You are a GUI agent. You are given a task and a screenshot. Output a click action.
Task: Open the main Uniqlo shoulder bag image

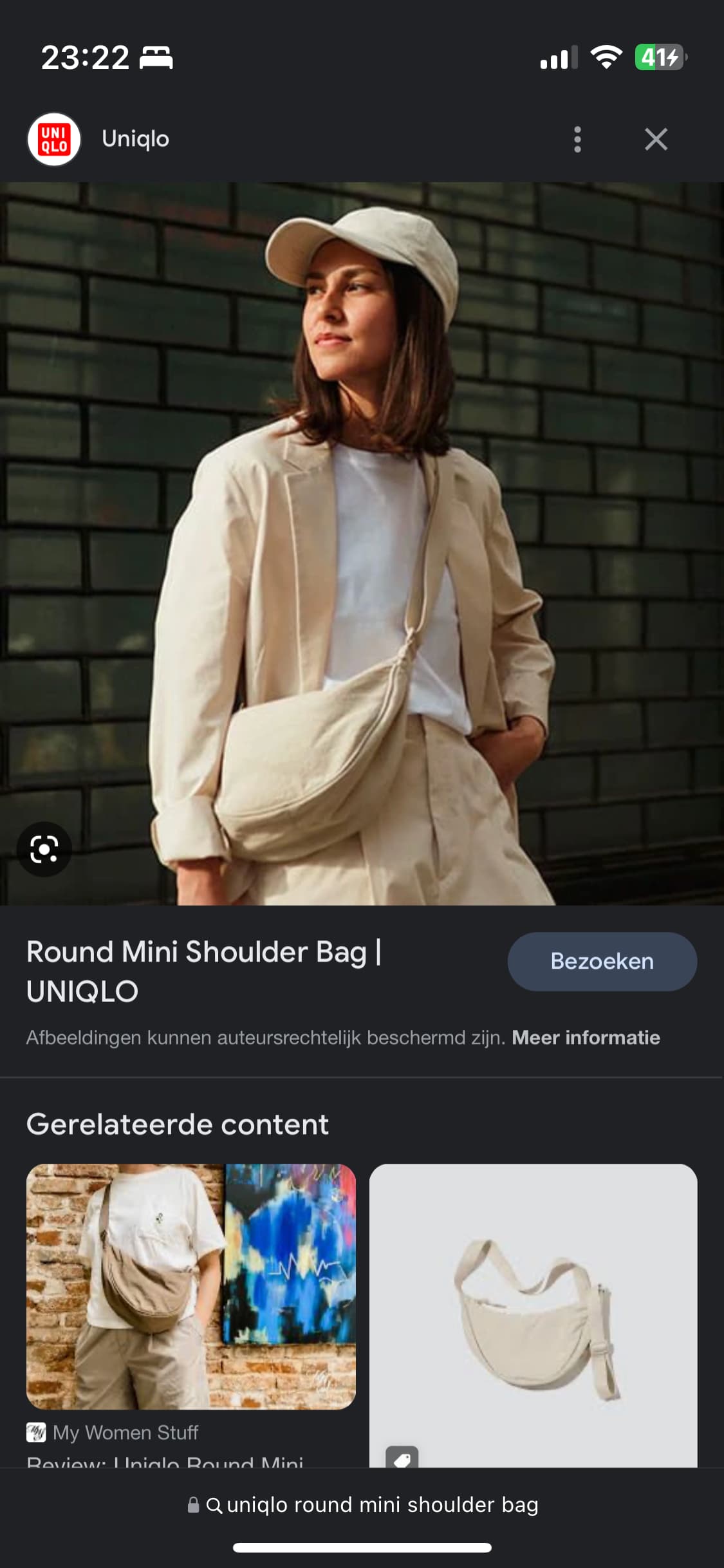[362, 544]
